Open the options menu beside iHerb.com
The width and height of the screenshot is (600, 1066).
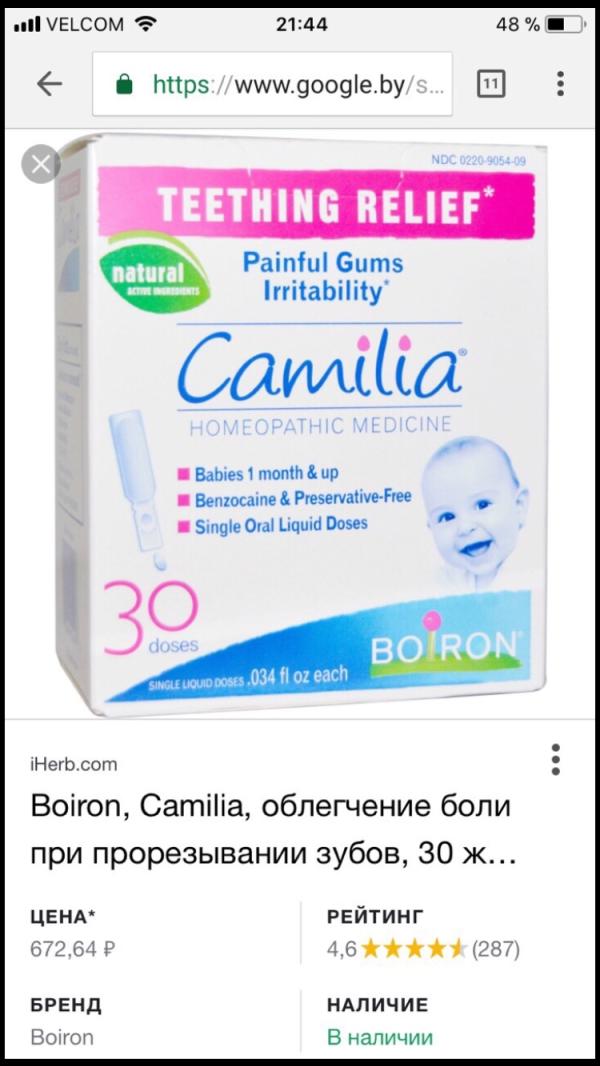[556, 759]
